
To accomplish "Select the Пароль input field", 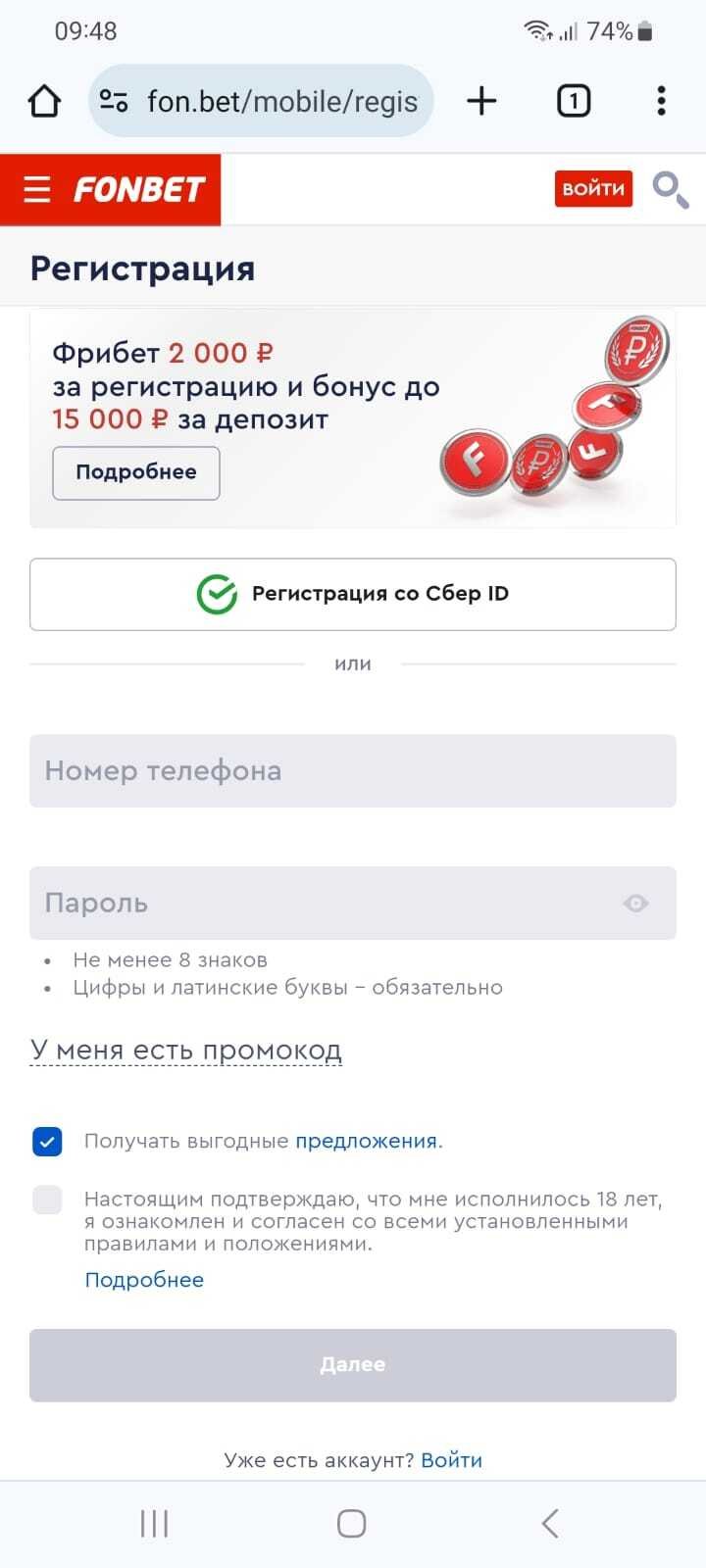I will point(324,903).
